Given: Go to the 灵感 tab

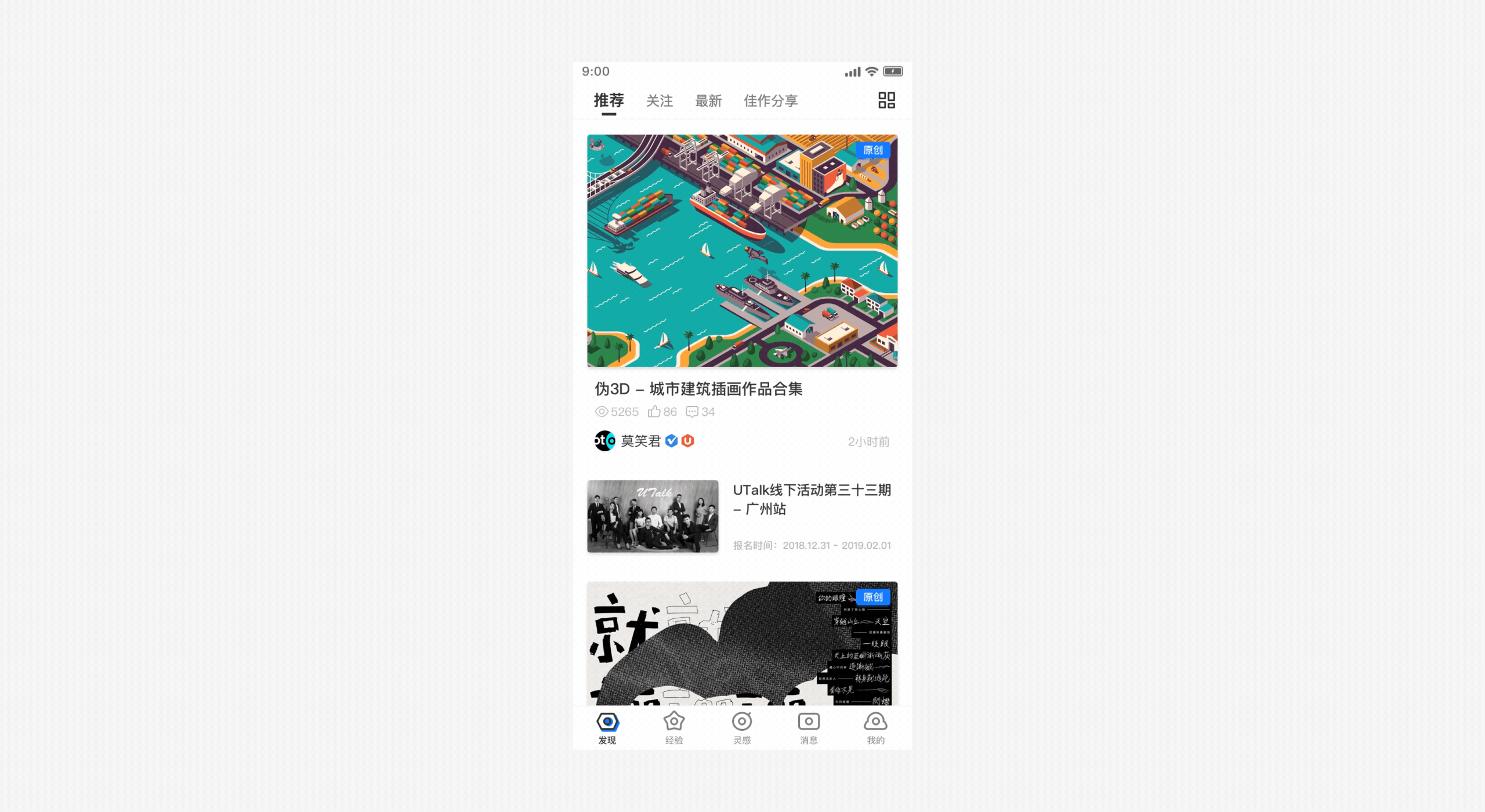Looking at the screenshot, I should click(x=742, y=728).
